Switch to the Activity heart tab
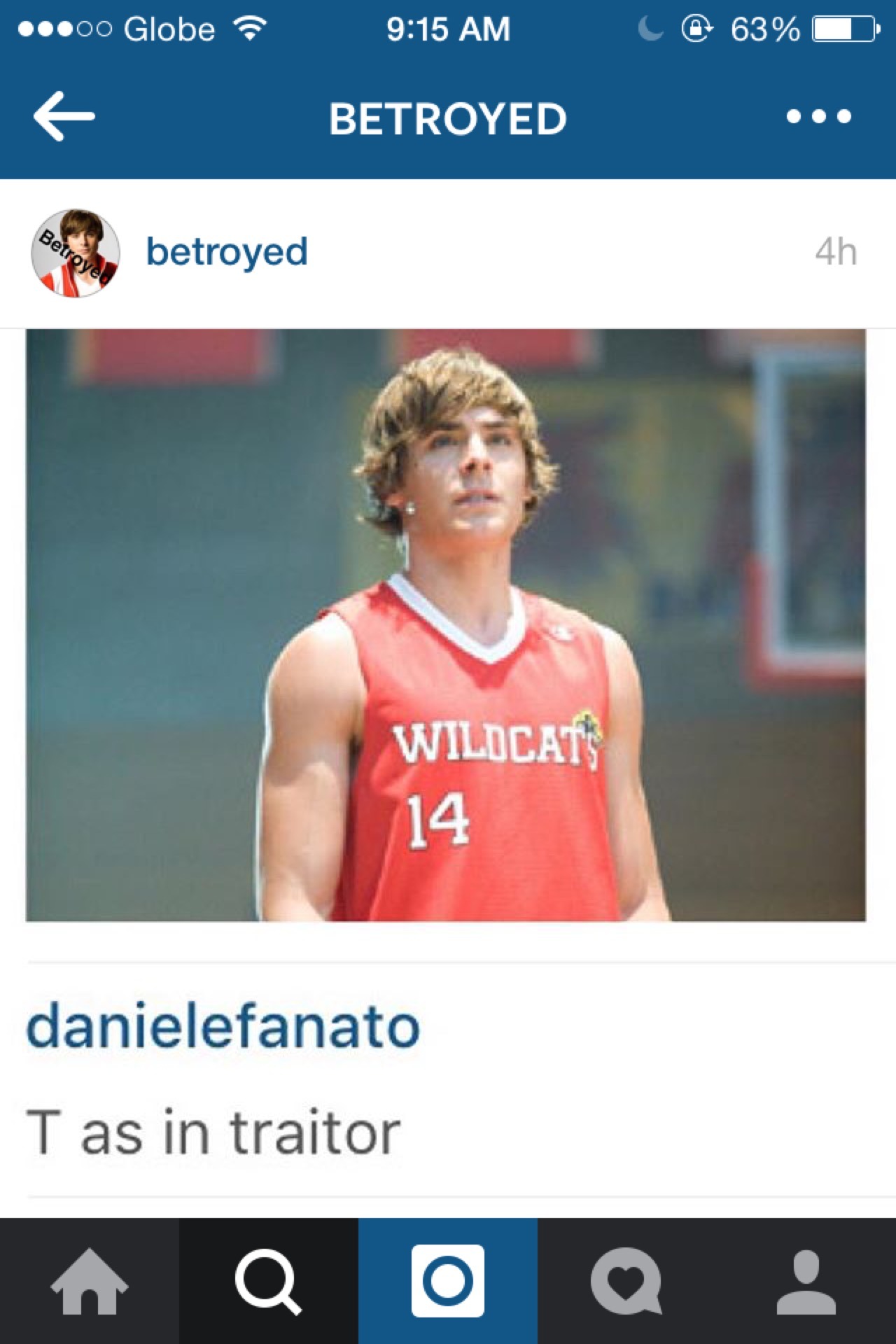Viewport: 896px width, 1344px height. (x=626, y=1281)
